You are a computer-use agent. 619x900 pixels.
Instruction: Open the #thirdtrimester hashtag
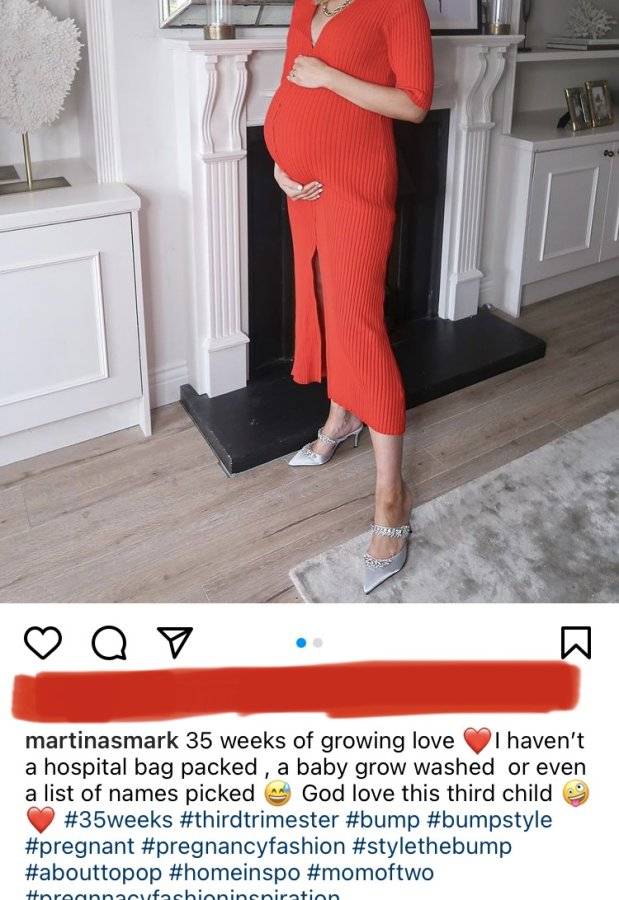click(x=259, y=820)
